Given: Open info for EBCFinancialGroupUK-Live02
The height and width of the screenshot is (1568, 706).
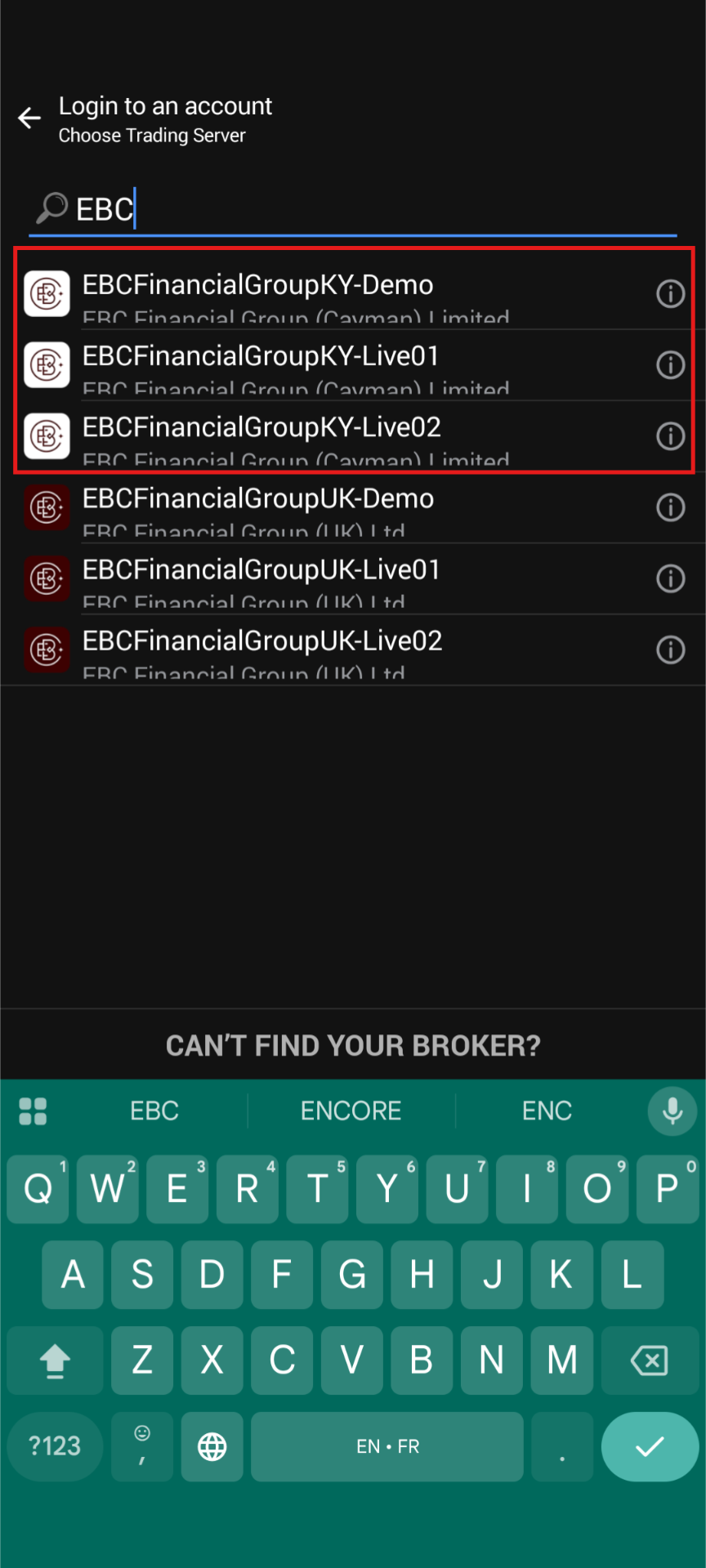Looking at the screenshot, I should (670, 650).
